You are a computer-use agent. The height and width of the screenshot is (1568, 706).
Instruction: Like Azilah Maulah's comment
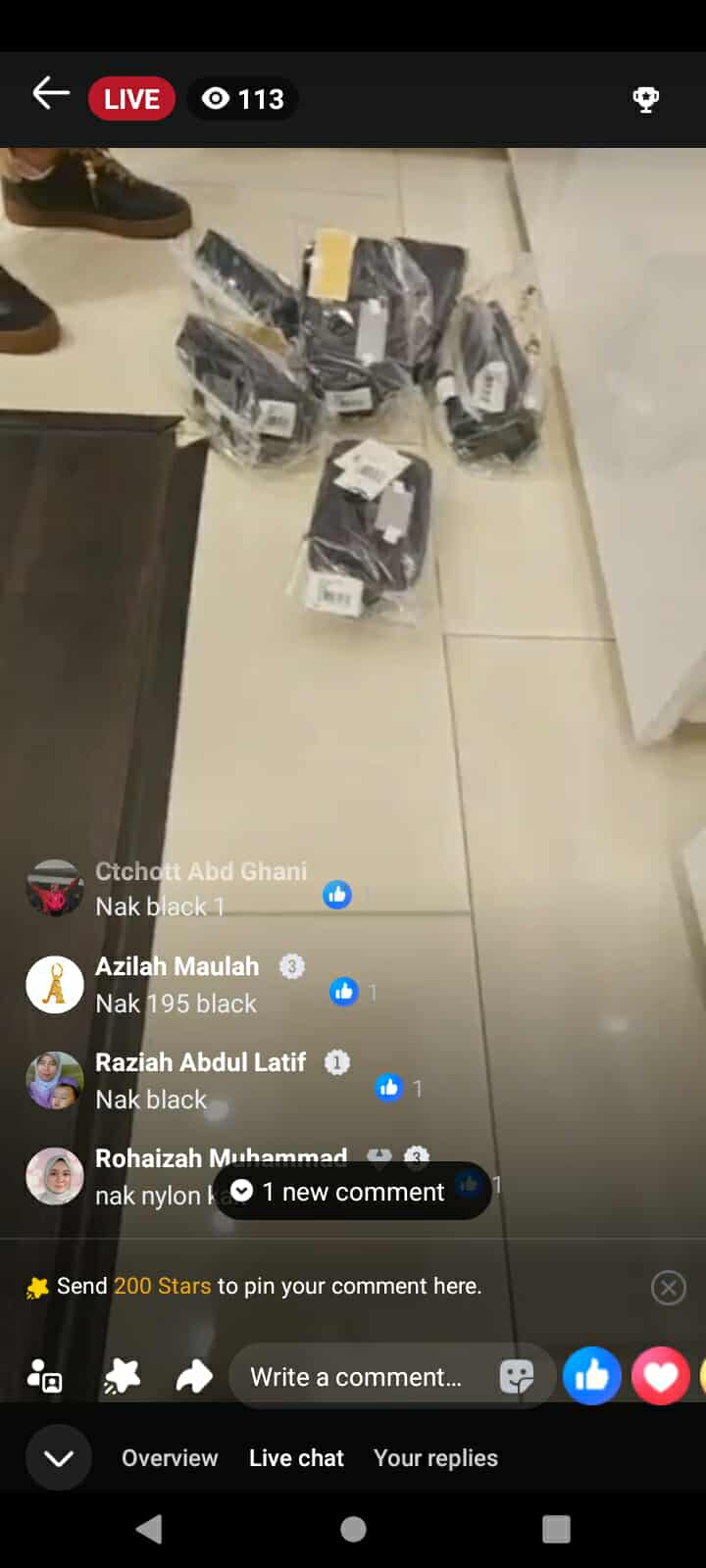coord(343,991)
